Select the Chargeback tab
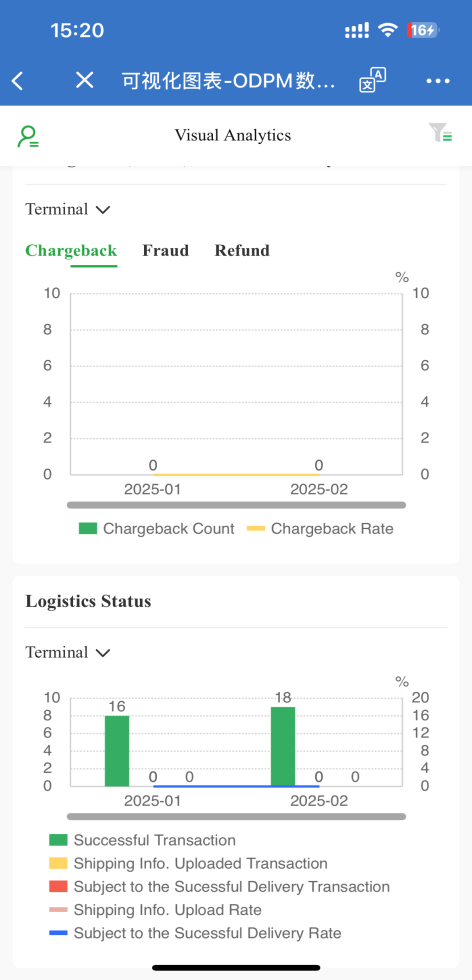The height and width of the screenshot is (980, 472). [71, 251]
